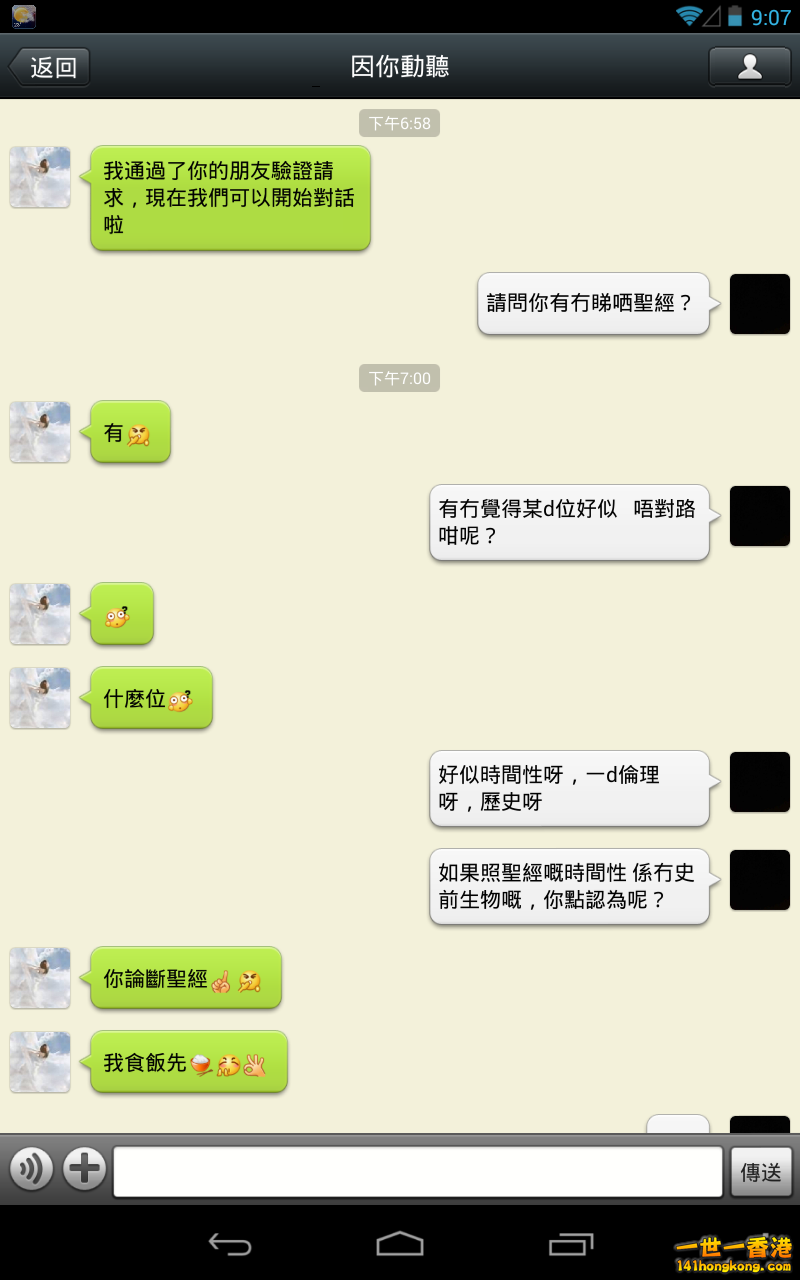Tap the avatar beside 你論斷聖經 message
This screenshot has width=800, height=1280.
tap(40, 978)
